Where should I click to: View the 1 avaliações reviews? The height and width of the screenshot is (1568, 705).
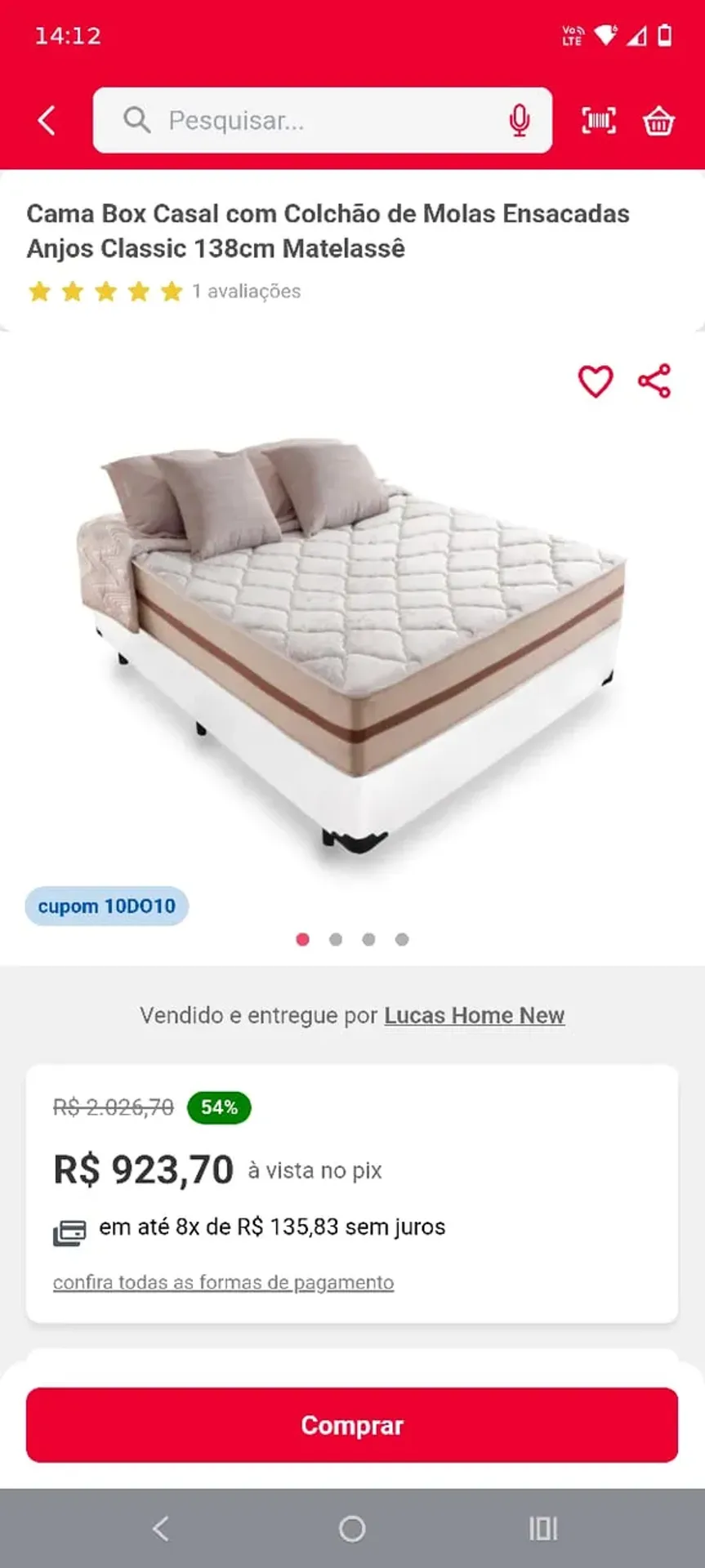tap(246, 292)
